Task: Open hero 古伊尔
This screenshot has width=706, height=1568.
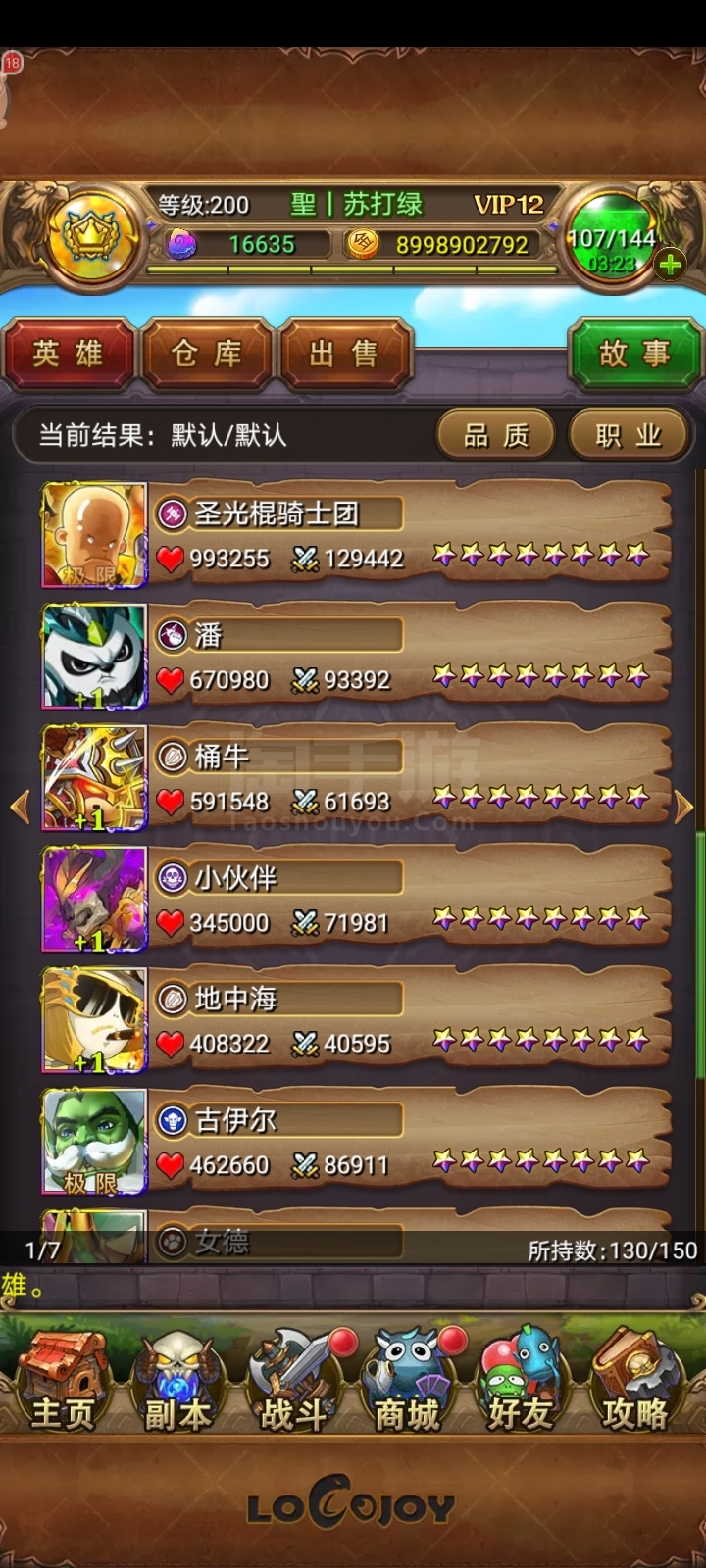Action: 356,1142
